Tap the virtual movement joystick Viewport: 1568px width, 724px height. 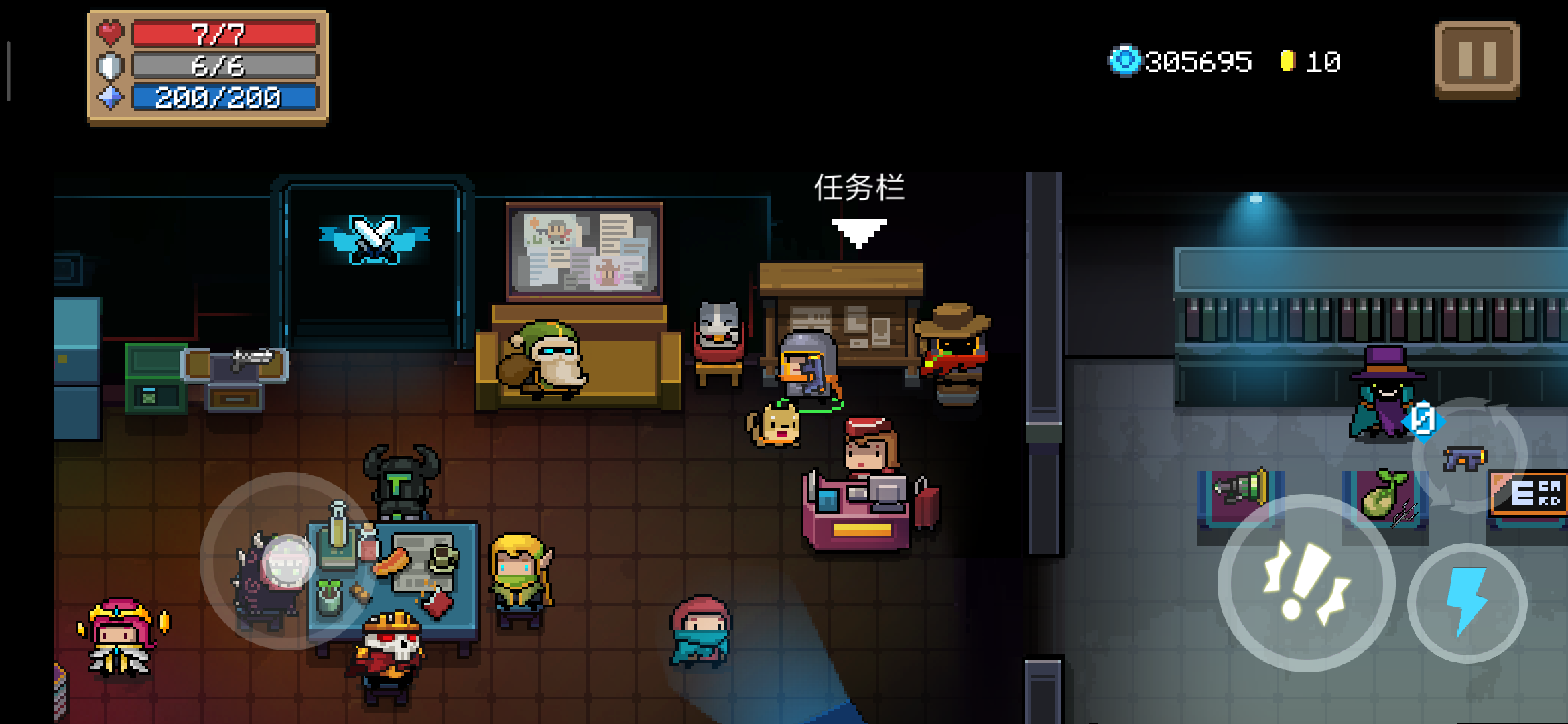click(x=288, y=562)
